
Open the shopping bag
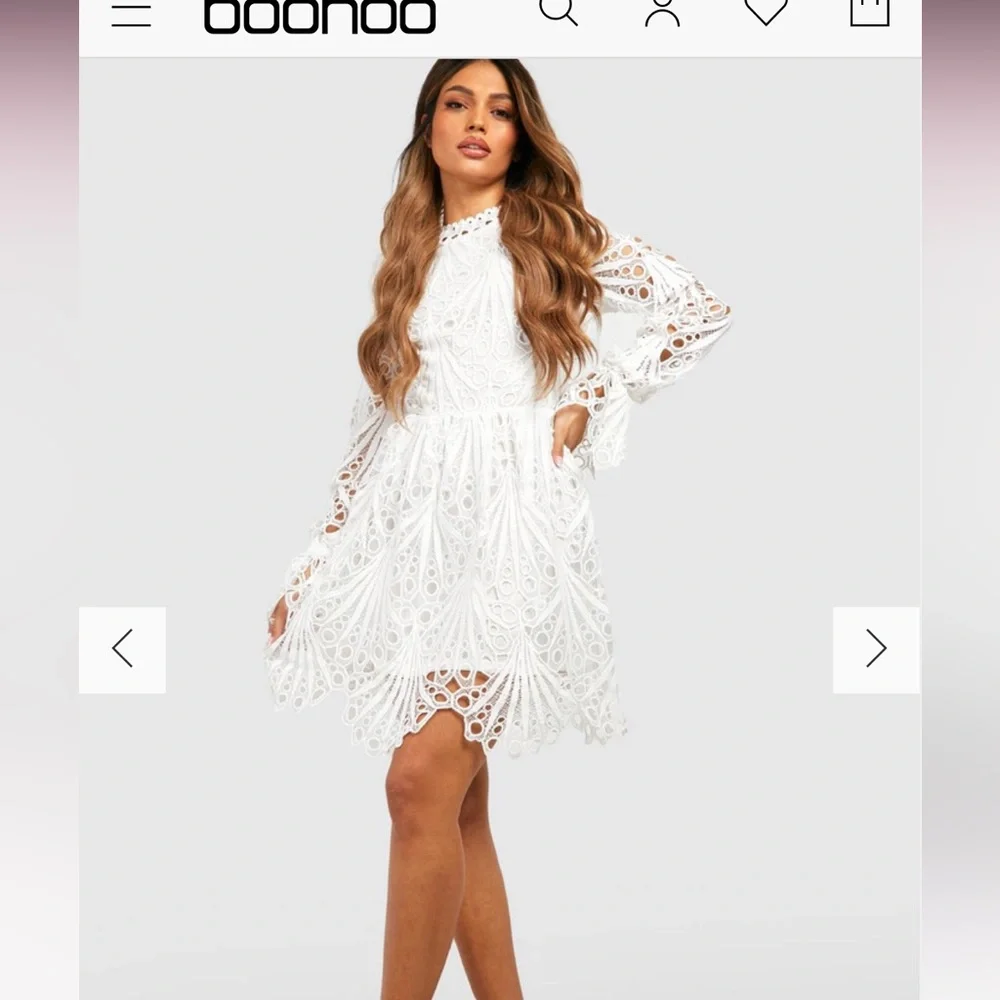tap(870, 13)
